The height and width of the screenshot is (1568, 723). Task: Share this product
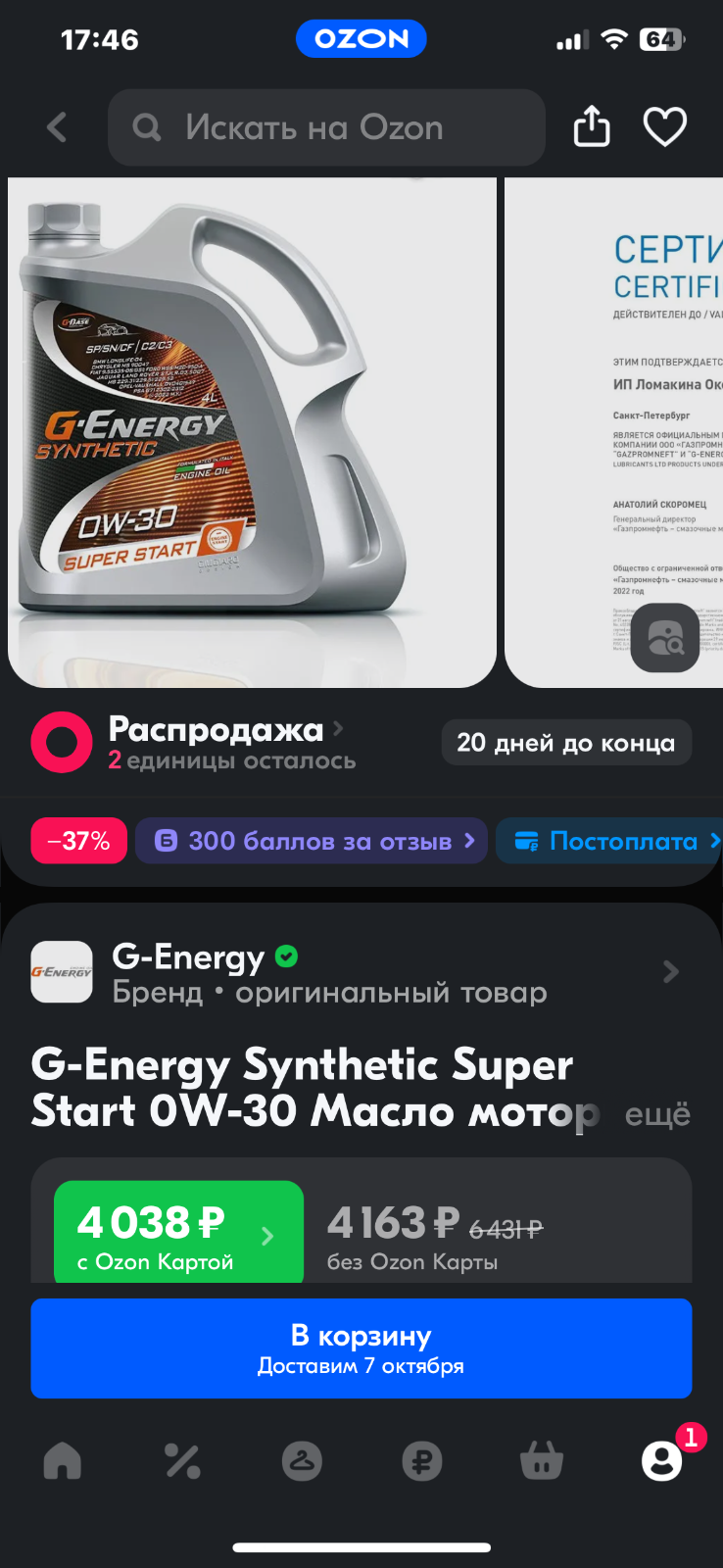click(592, 126)
